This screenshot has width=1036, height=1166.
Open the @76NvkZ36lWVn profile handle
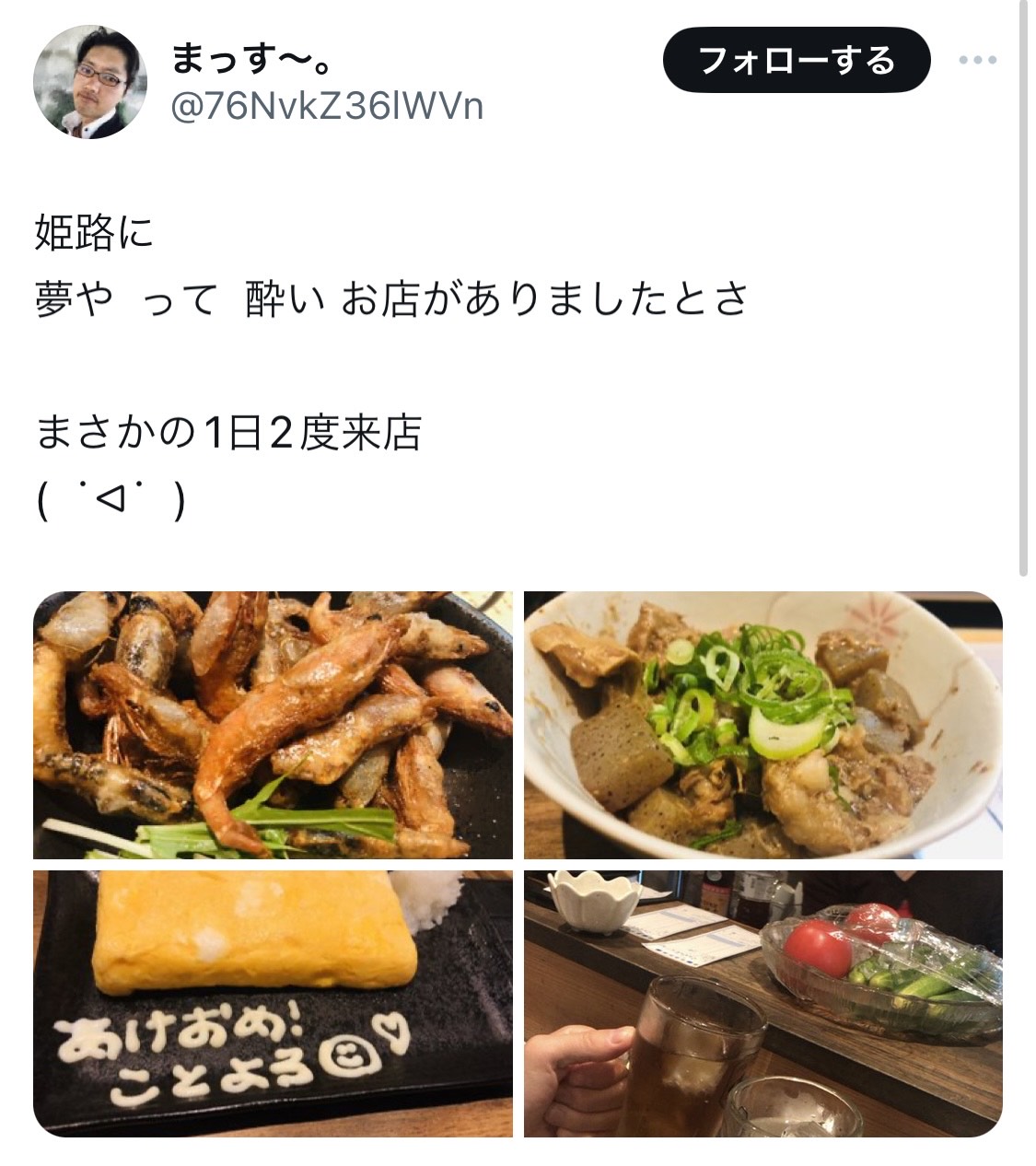pos(327,108)
